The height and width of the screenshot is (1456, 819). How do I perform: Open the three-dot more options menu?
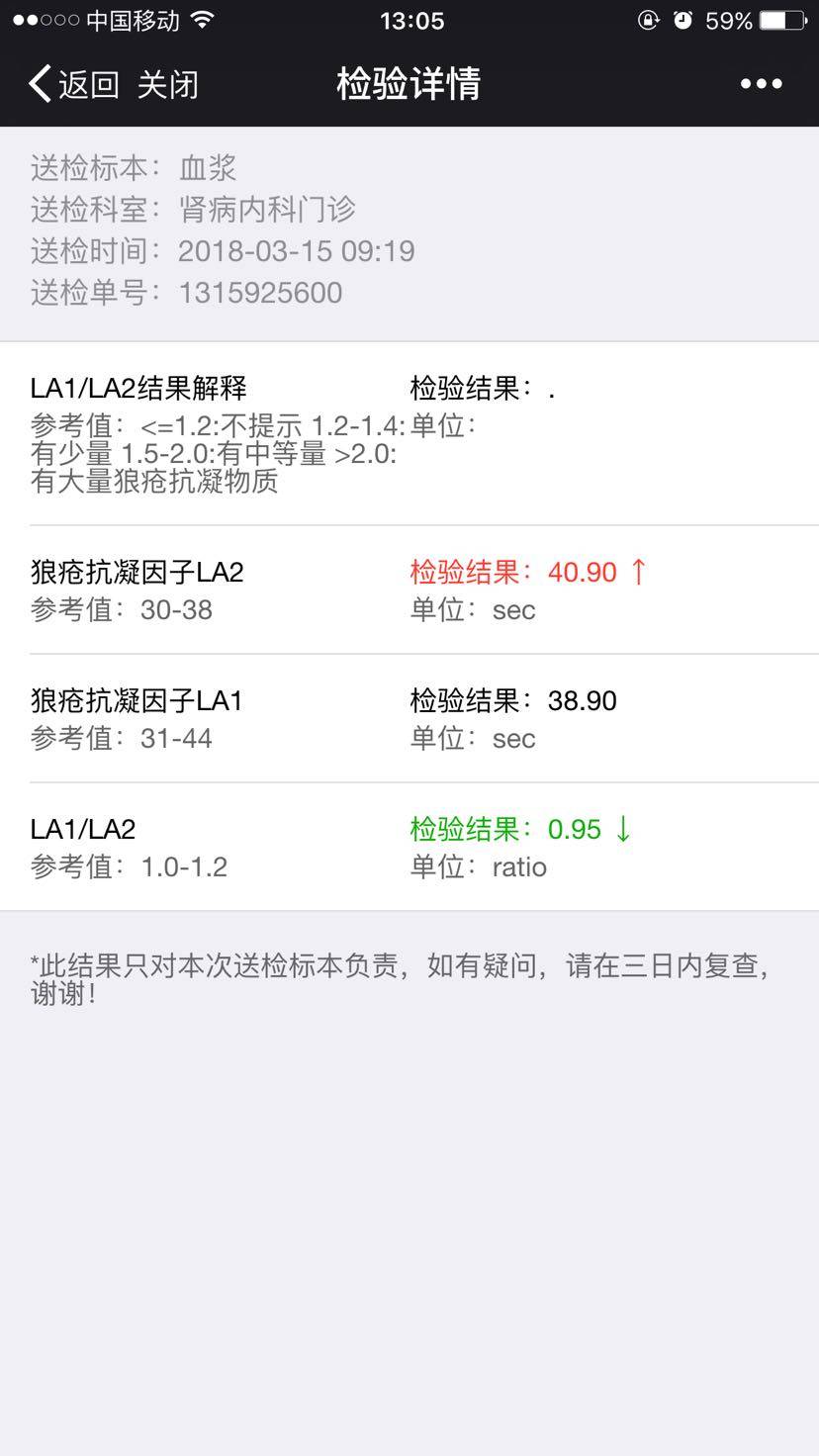(x=761, y=84)
